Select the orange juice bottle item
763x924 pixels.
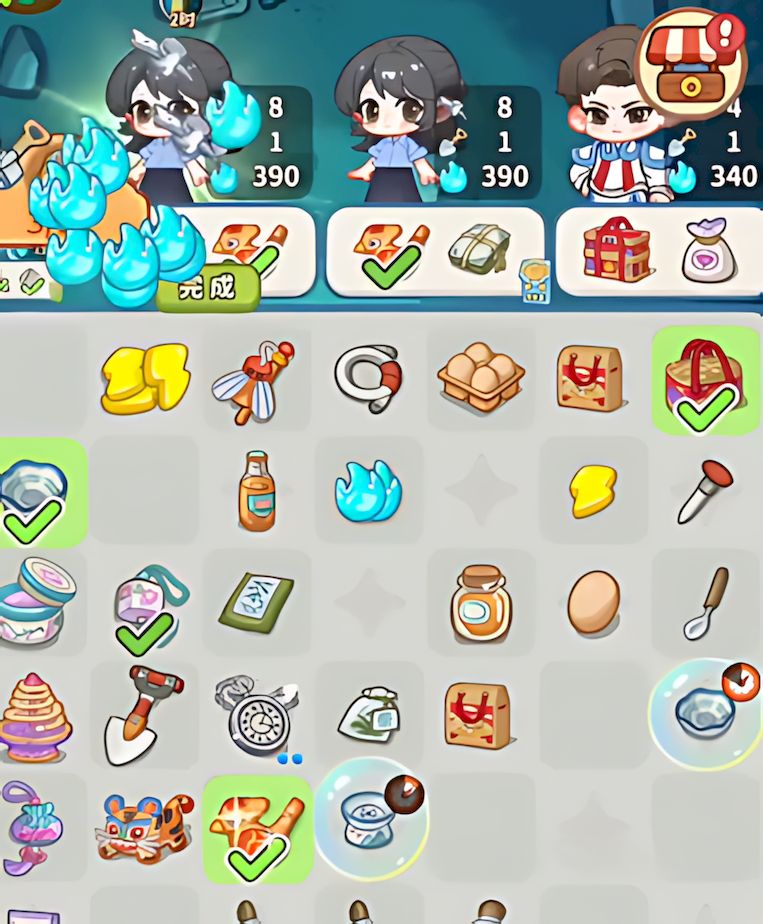coord(256,490)
